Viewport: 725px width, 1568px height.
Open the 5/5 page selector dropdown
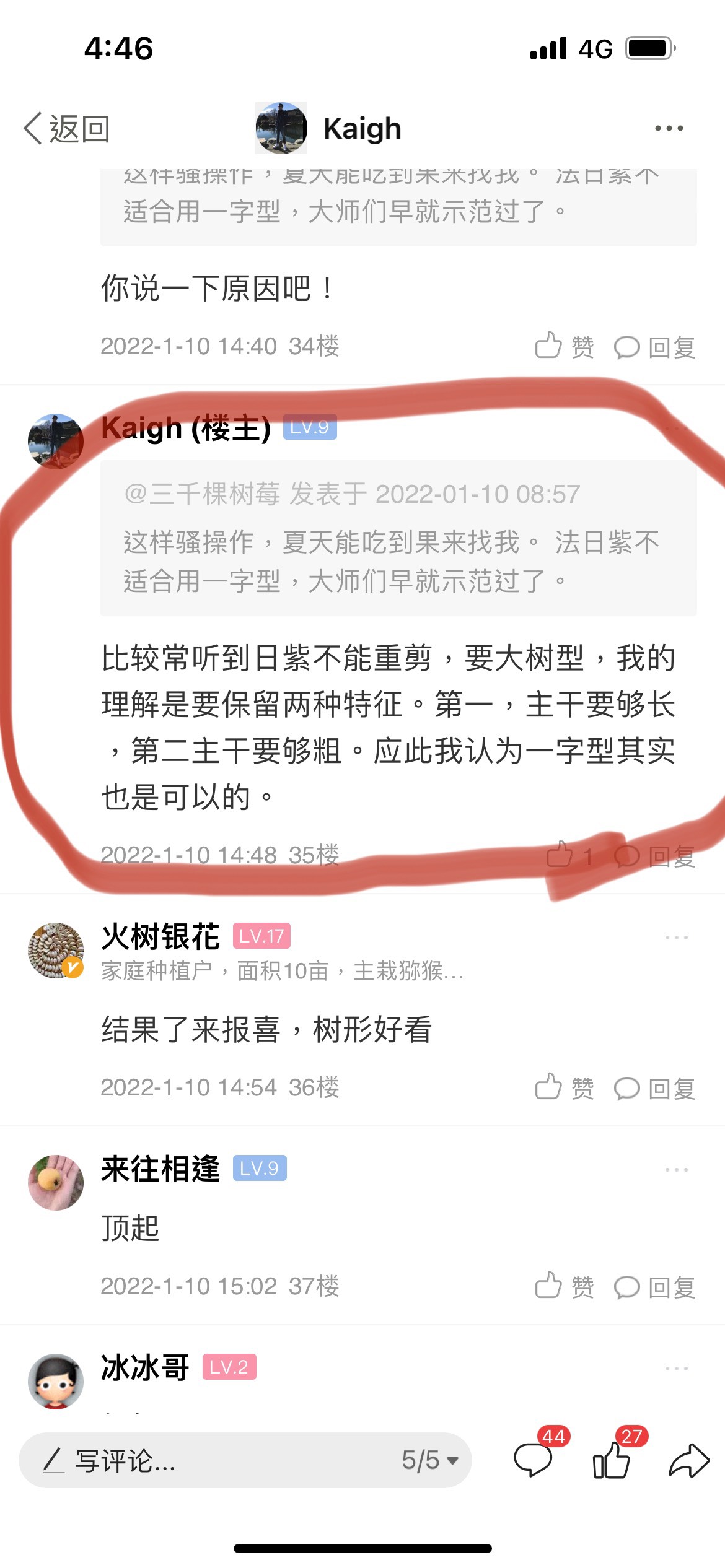point(430,1460)
